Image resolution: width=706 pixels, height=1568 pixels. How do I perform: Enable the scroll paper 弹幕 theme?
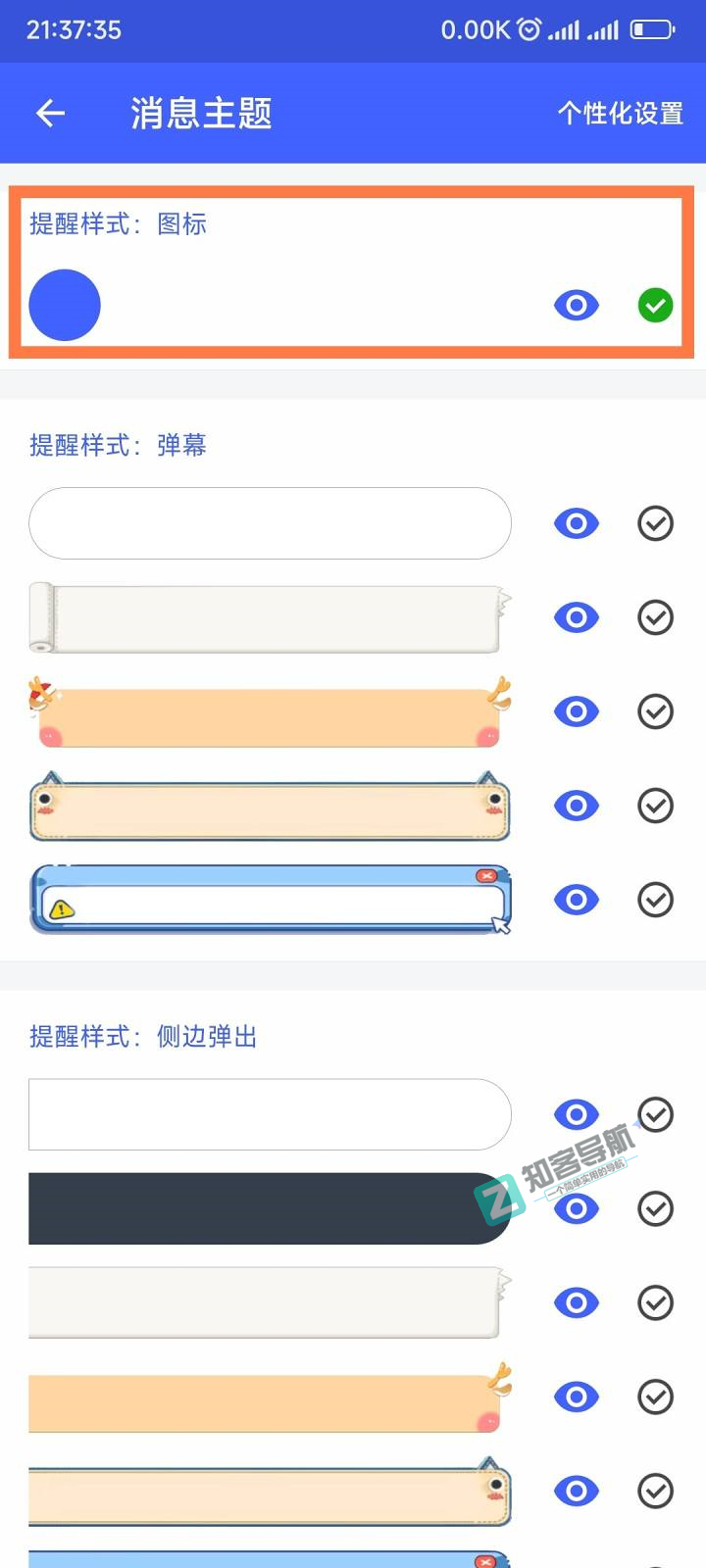point(655,617)
